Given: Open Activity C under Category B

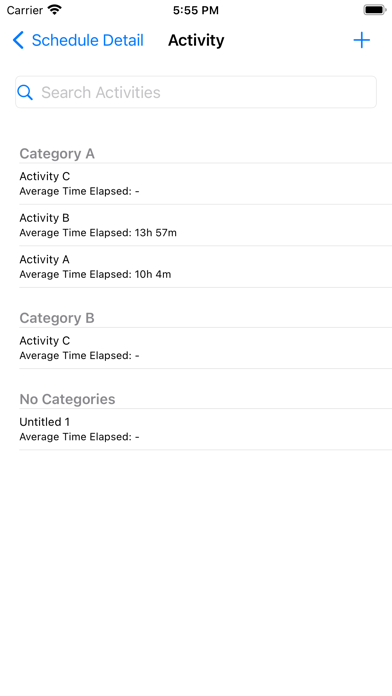Looking at the screenshot, I should [x=205, y=348].
